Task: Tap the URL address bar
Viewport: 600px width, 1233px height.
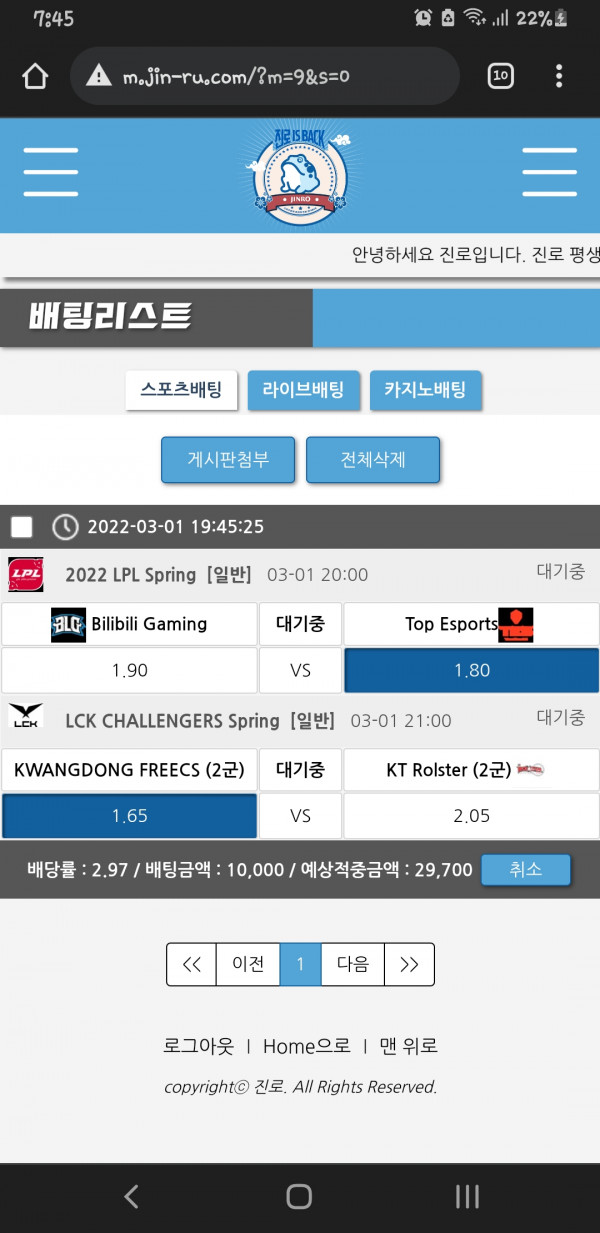Action: click(265, 76)
